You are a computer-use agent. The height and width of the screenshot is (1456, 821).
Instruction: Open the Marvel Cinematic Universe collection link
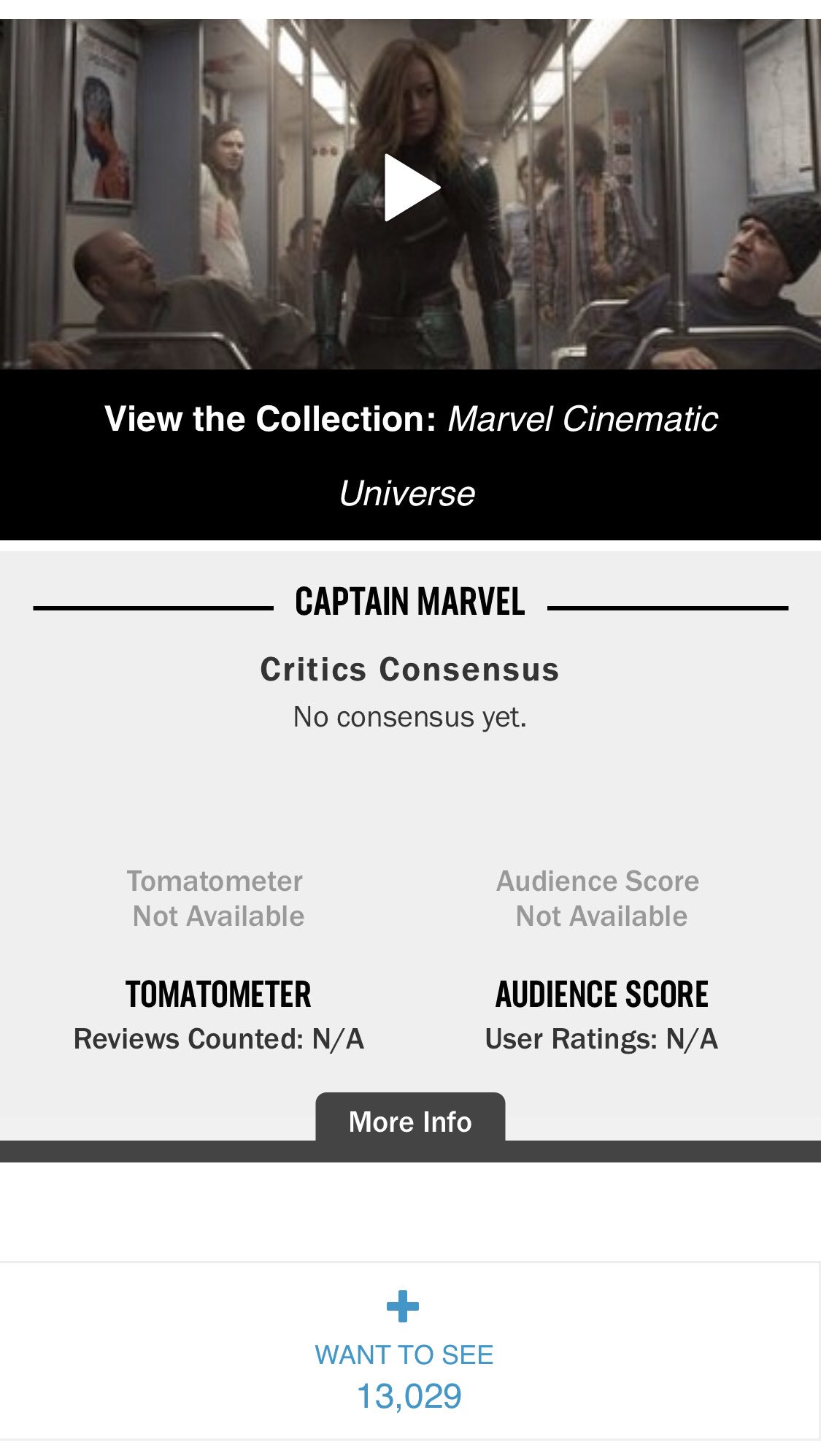tap(411, 454)
